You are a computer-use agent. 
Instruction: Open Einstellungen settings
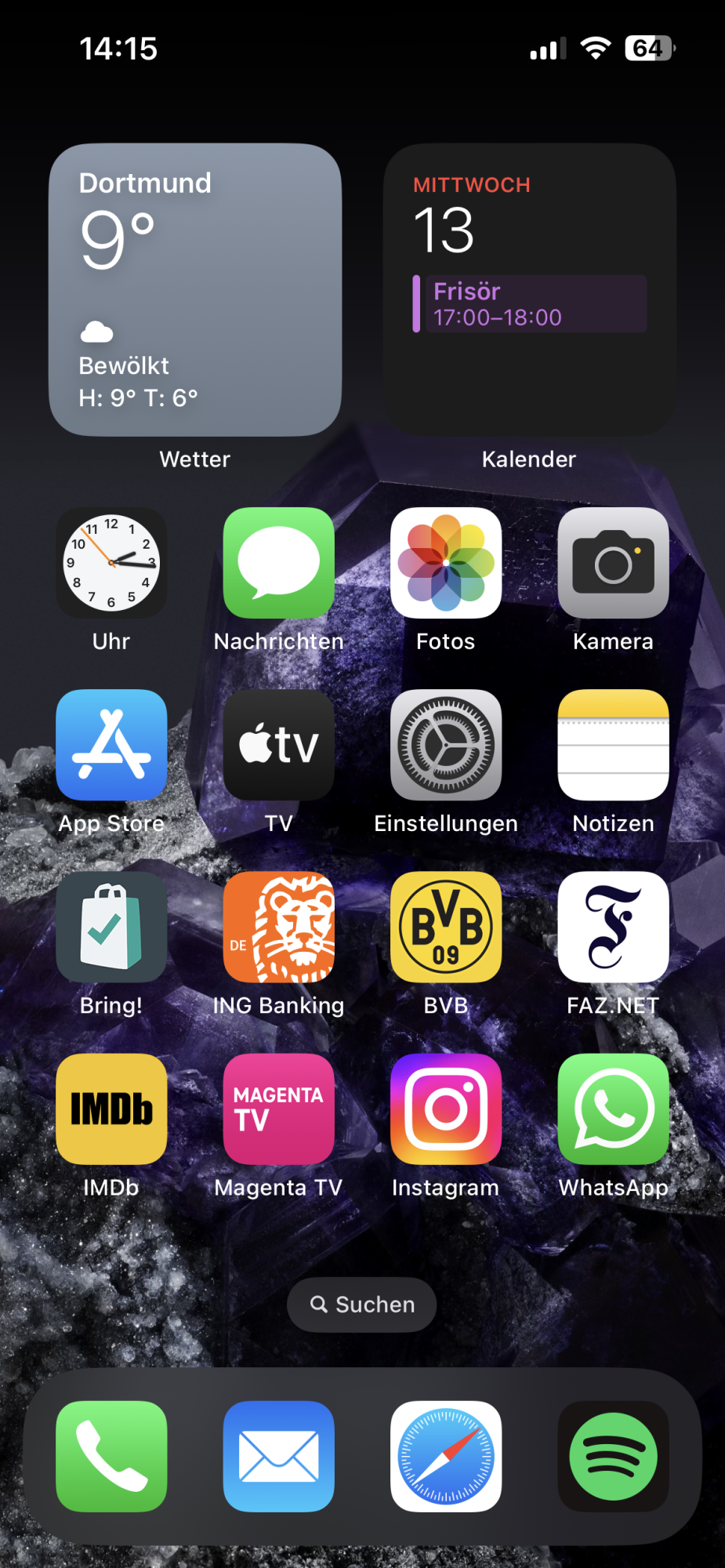446,745
